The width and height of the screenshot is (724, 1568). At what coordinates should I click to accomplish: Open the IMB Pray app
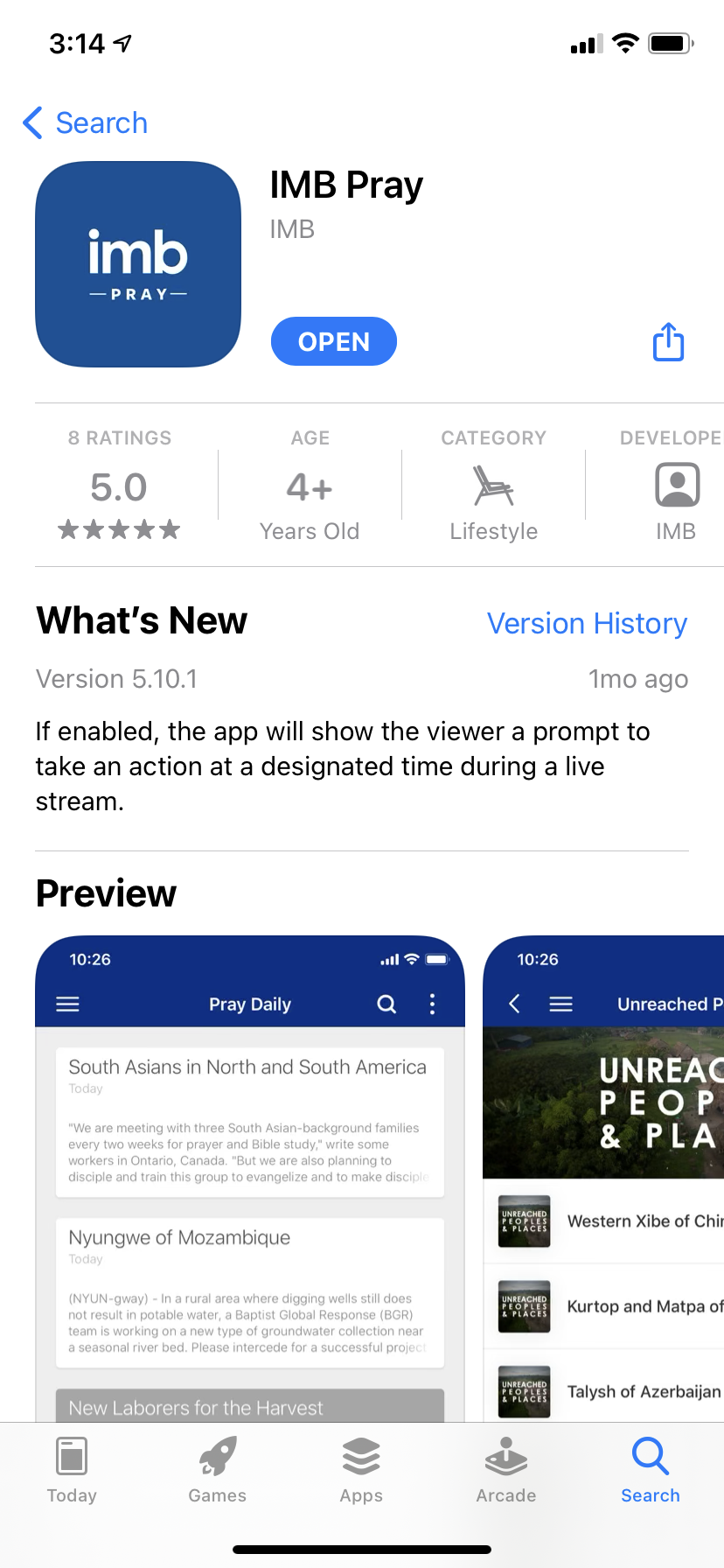coord(334,341)
